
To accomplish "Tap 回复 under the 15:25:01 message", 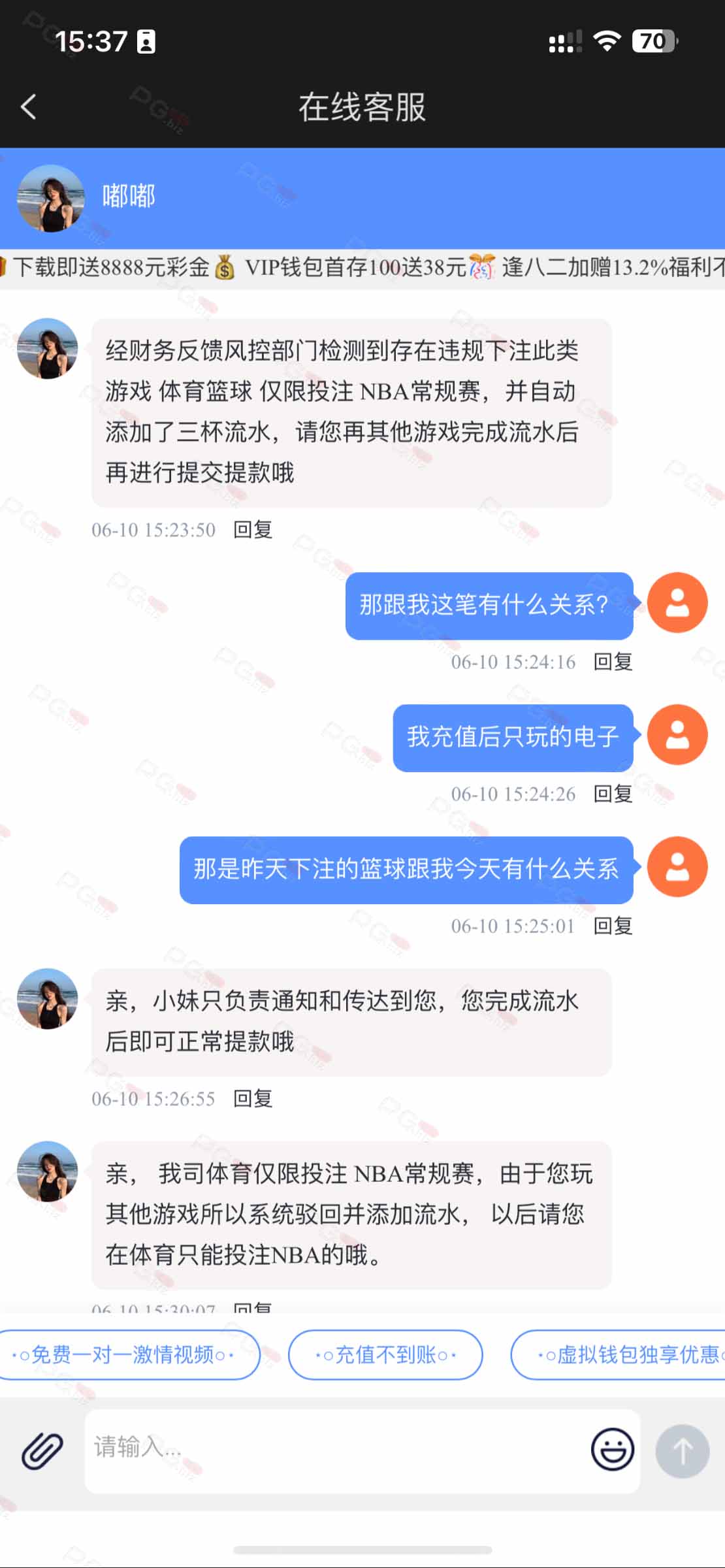I will tap(613, 926).
